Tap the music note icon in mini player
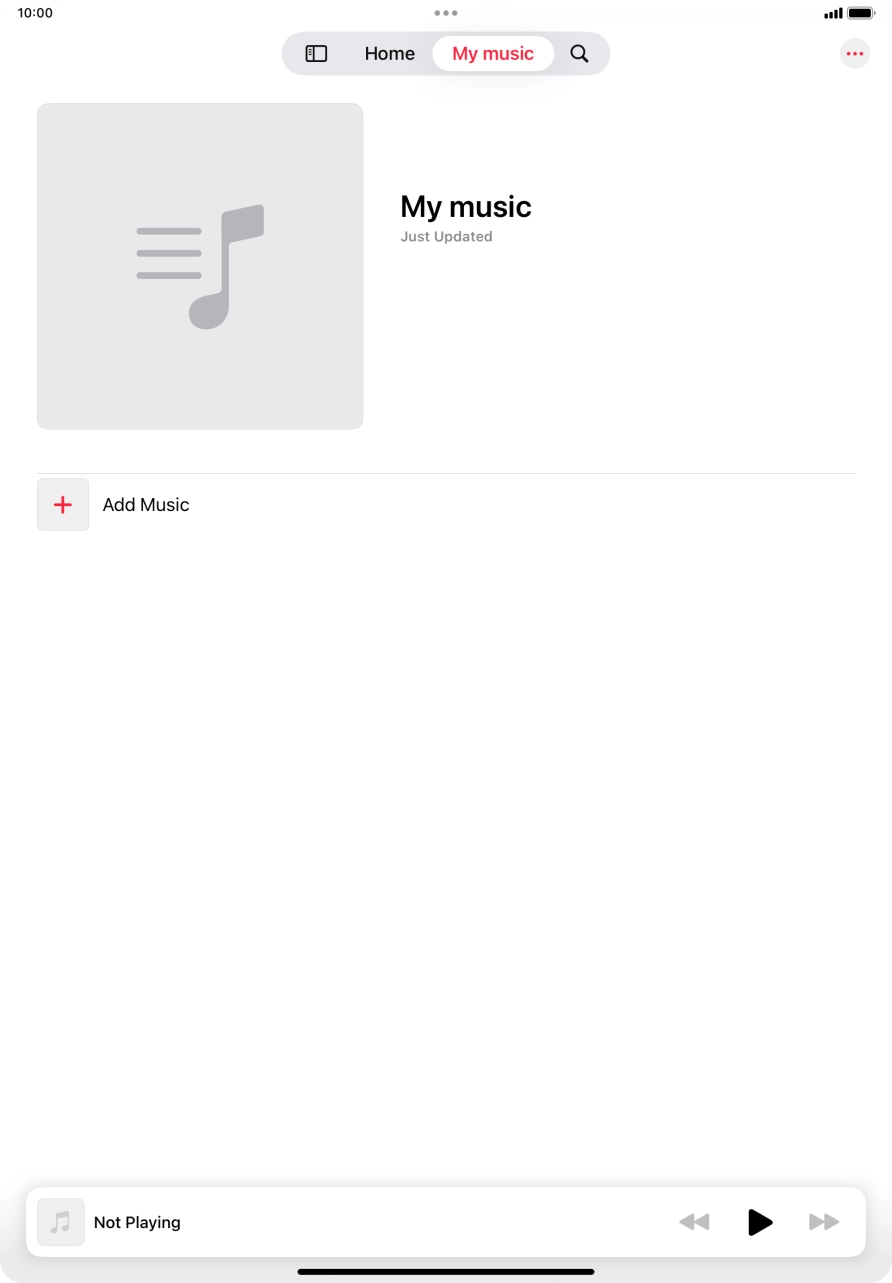This screenshot has width=892, height=1283. tap(60, 1221)
